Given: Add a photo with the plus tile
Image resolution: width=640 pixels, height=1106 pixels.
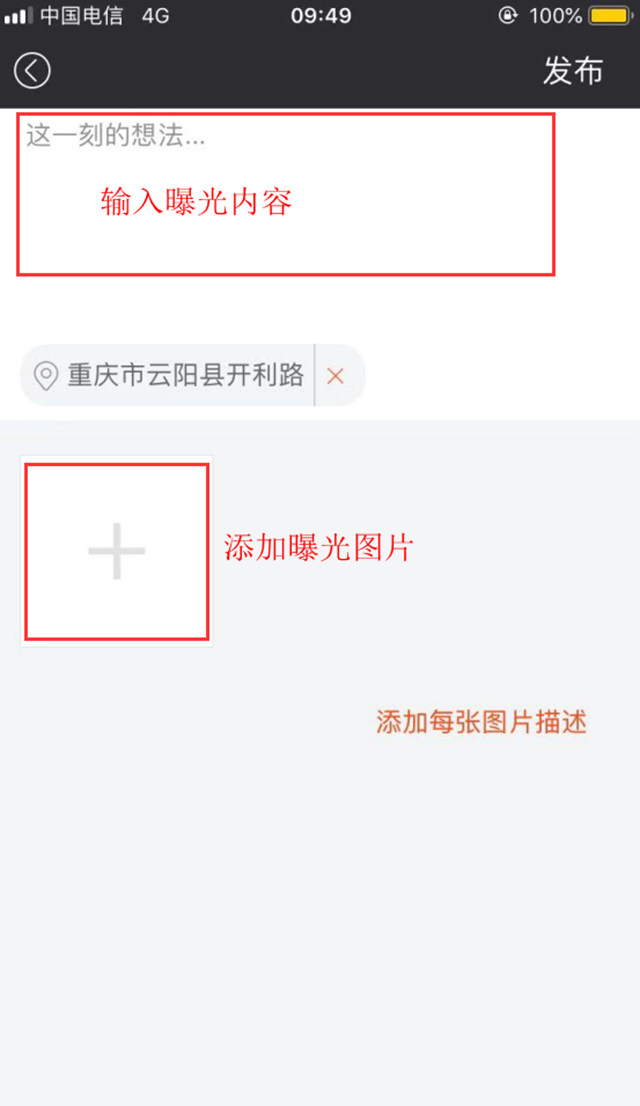Looking at the screenshot, I should [117, 551].
